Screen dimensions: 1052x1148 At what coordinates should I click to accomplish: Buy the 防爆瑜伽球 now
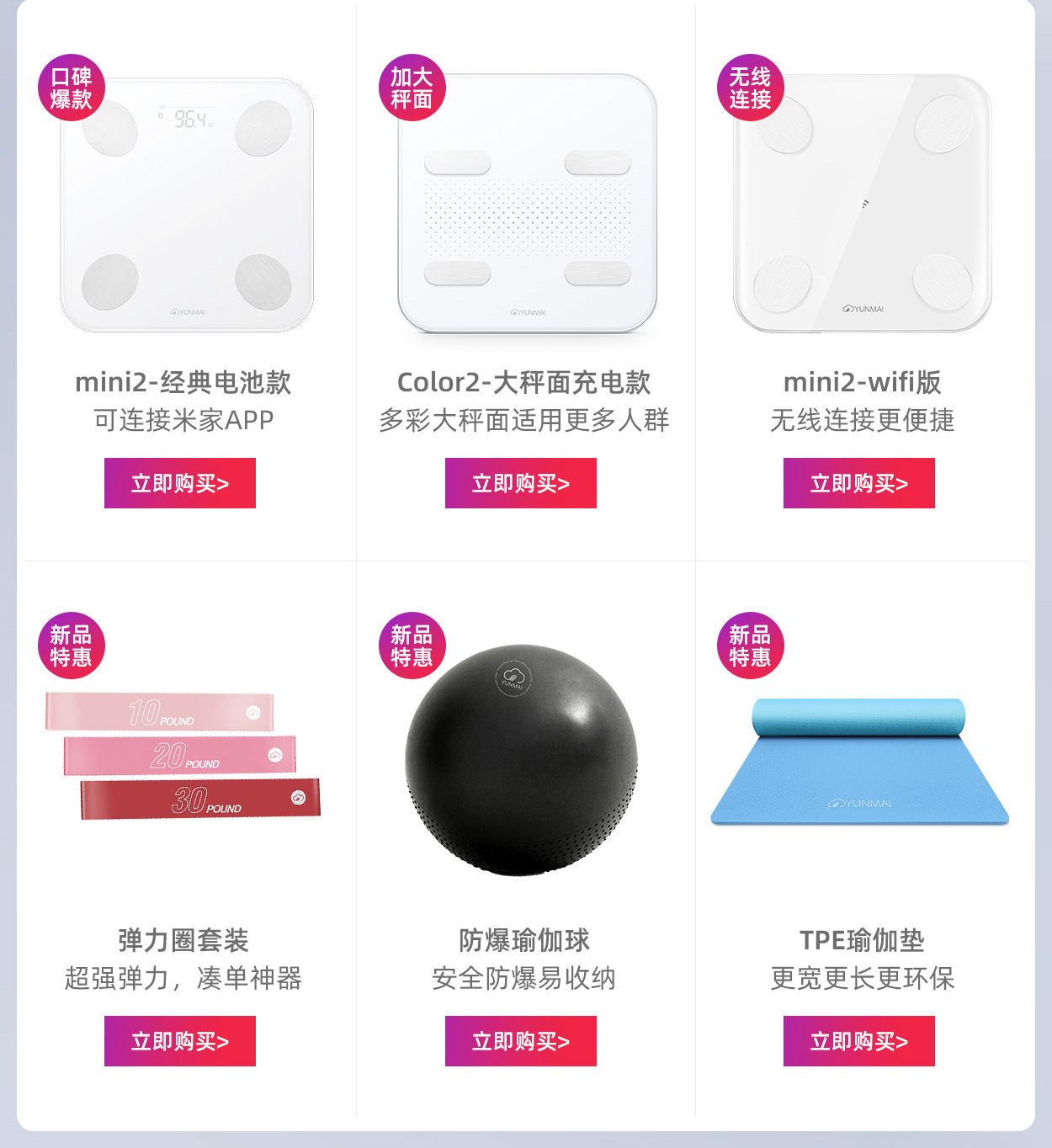click(x=520, y=1041)
